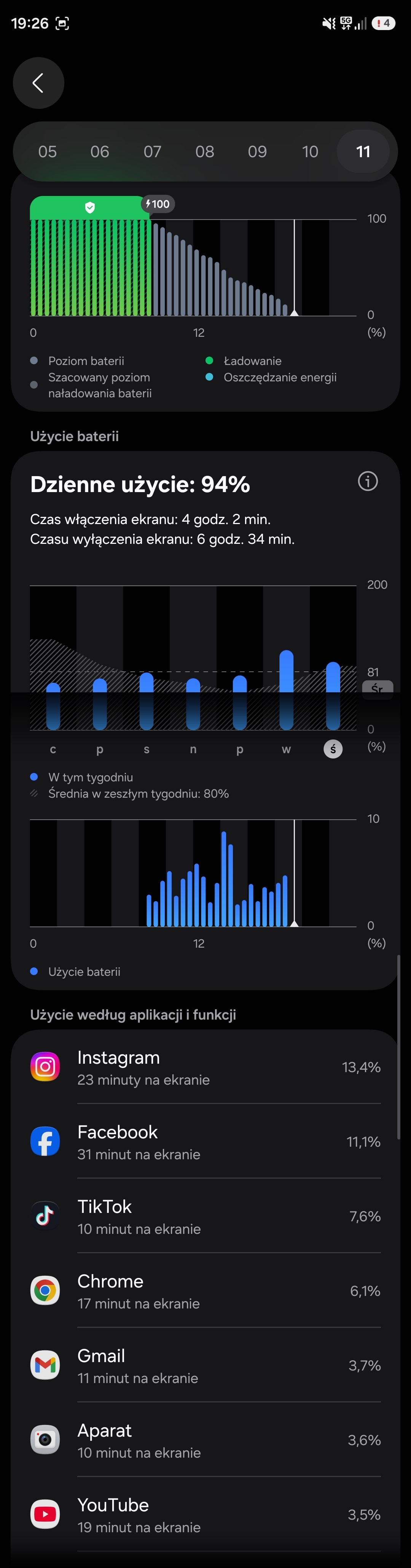The image size is (411, 1568).
Task: Jump to day 10
Action: 310,151
